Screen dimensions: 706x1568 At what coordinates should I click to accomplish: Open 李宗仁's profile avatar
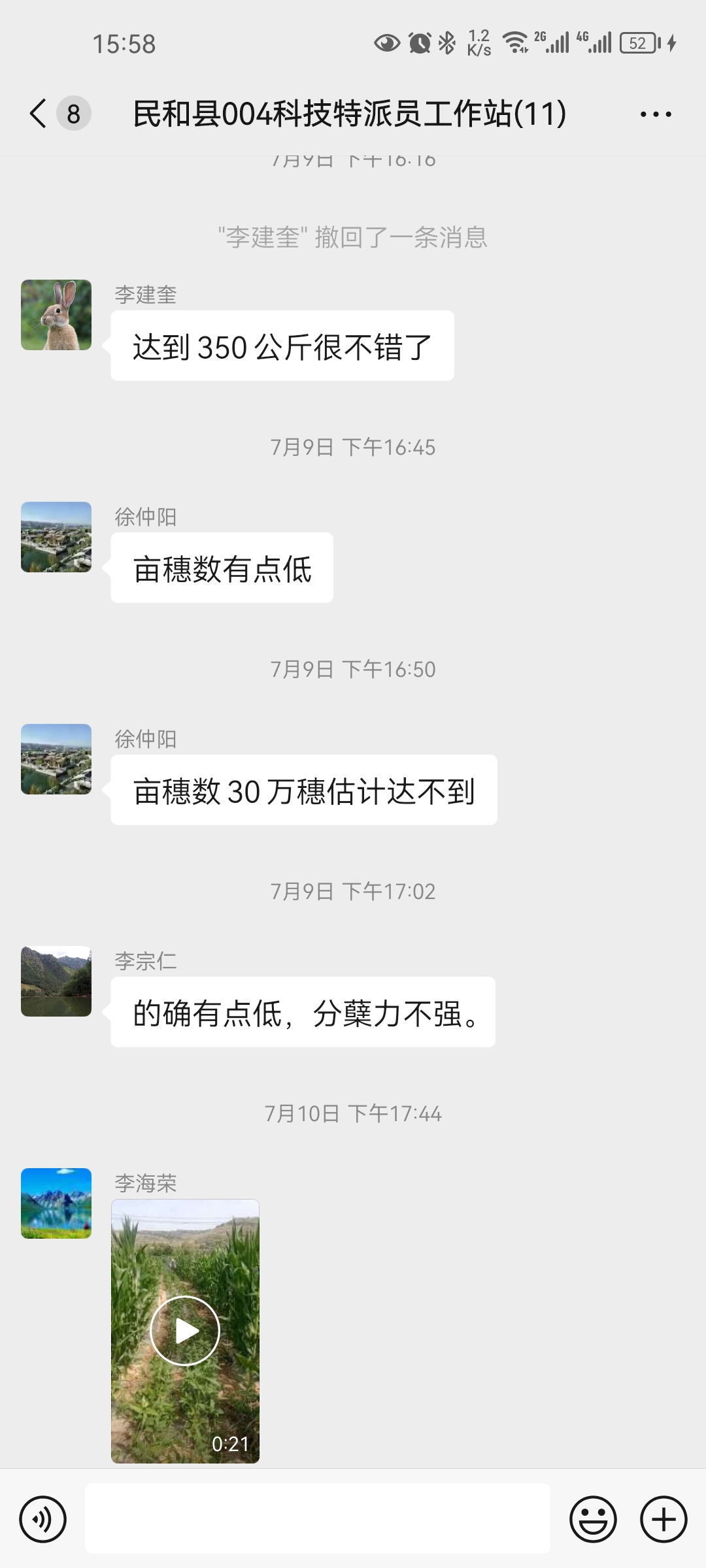click(x=56, y=981)
